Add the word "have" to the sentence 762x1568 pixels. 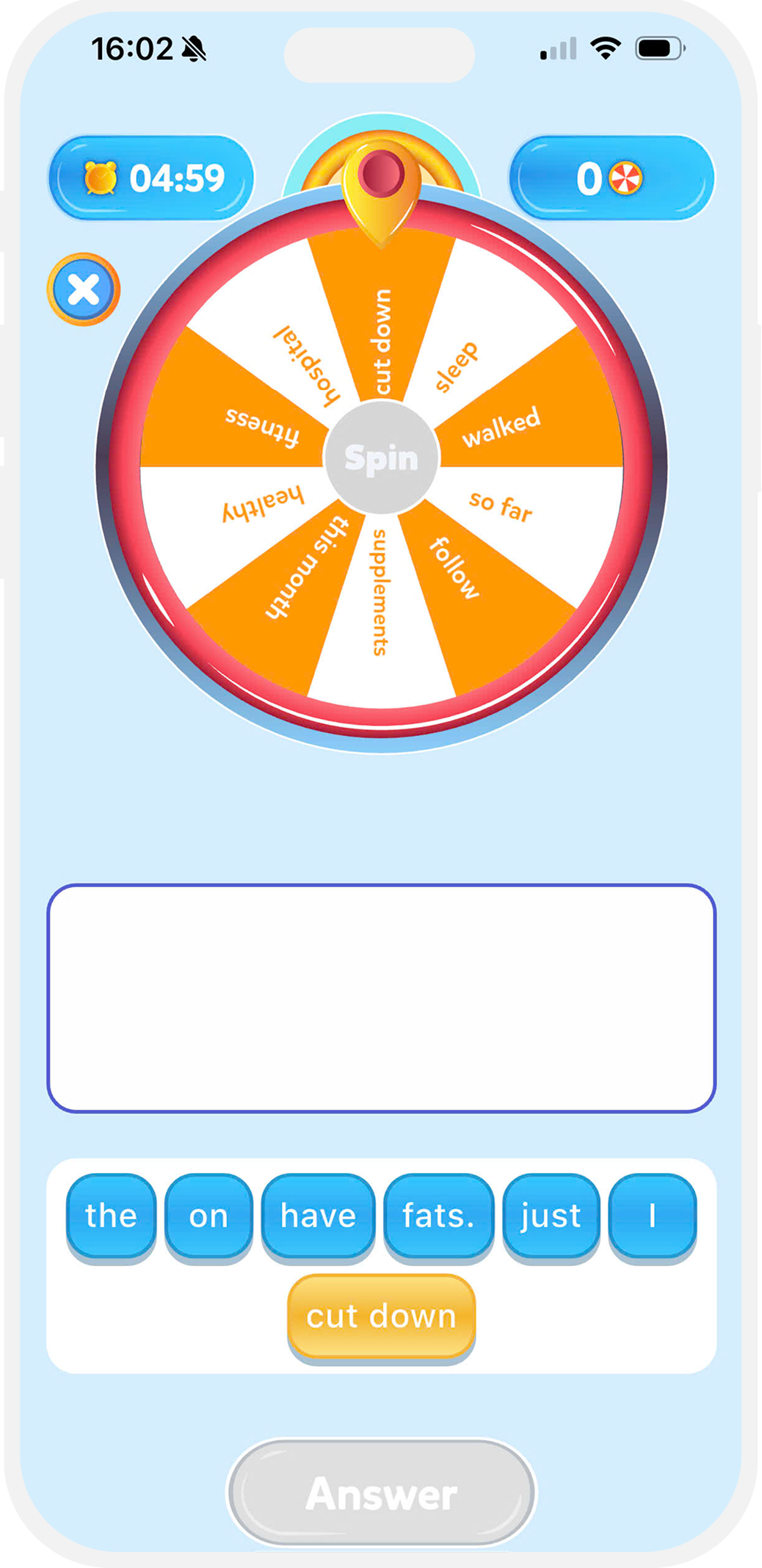[318, 1215]
